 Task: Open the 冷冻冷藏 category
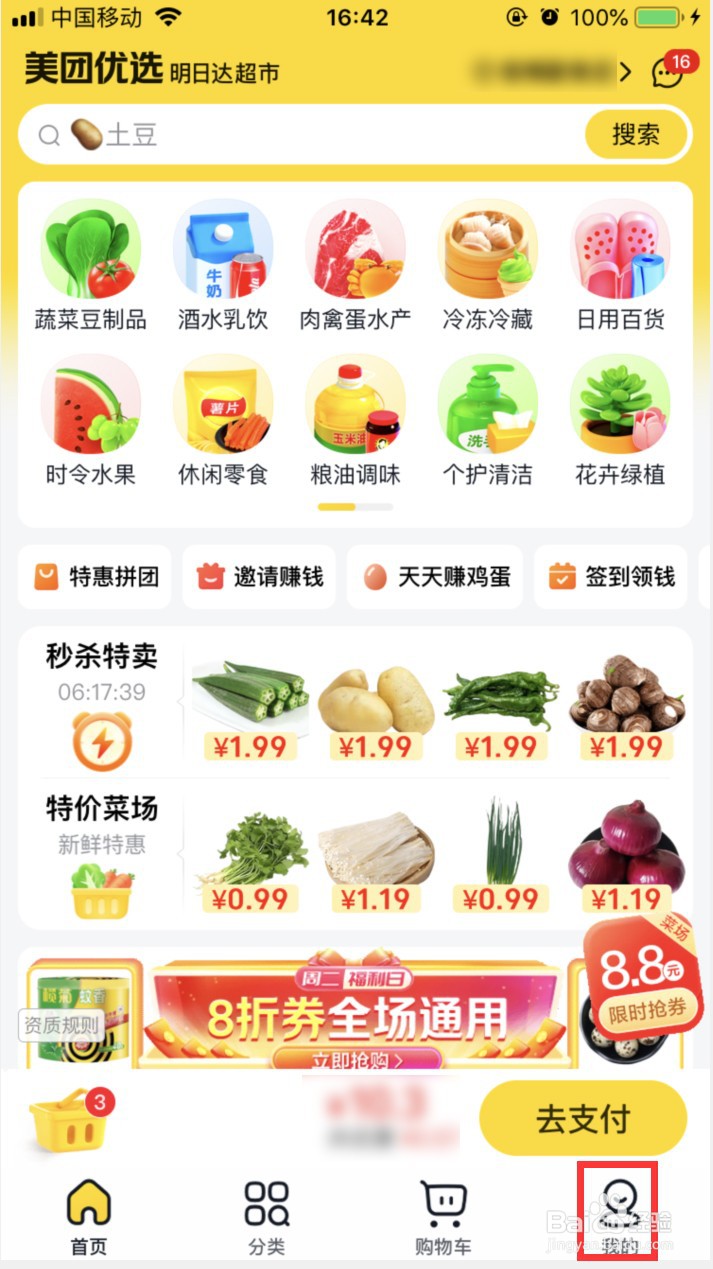(488, 266)
